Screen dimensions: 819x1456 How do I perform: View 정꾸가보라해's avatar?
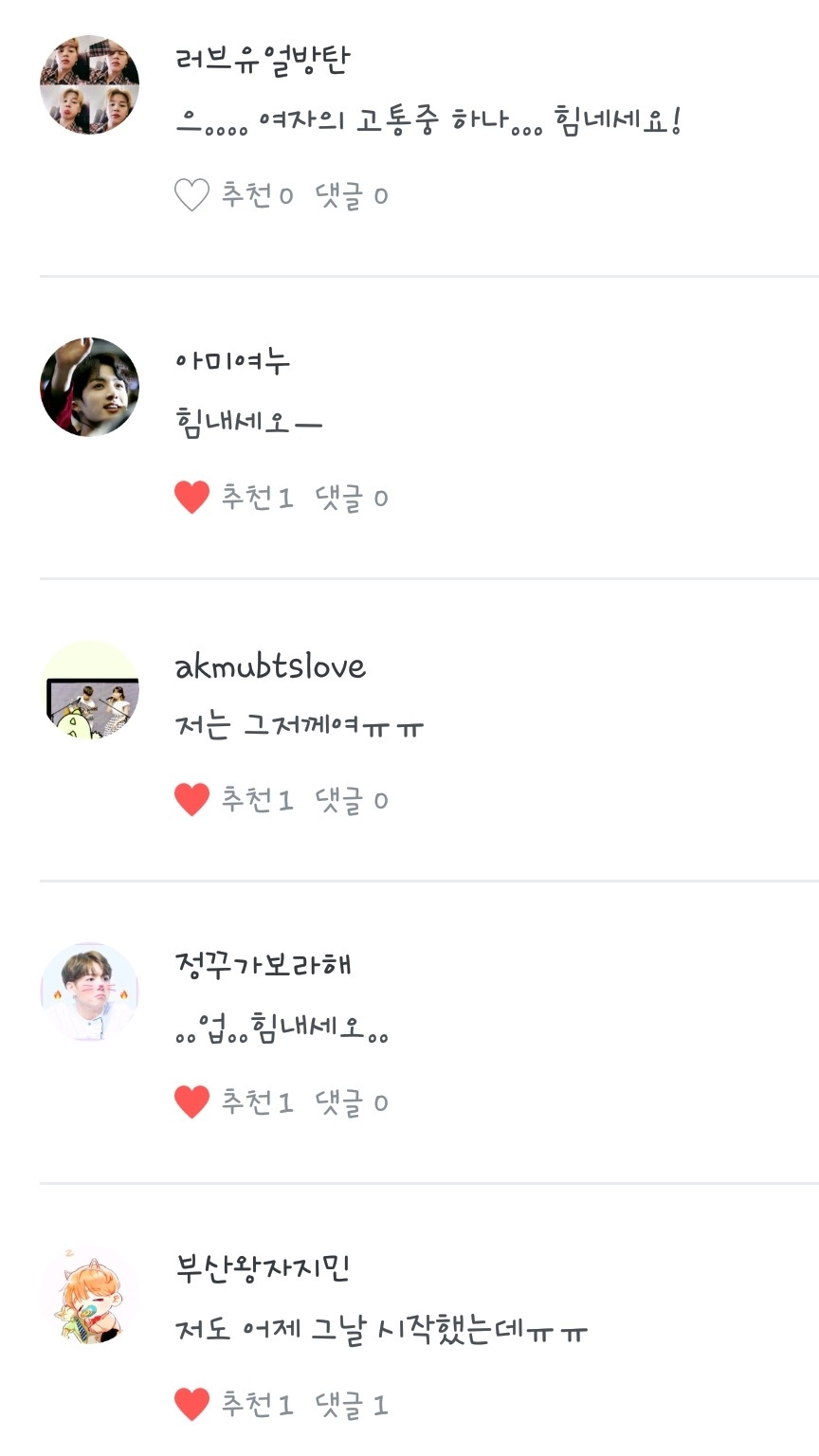90,992
